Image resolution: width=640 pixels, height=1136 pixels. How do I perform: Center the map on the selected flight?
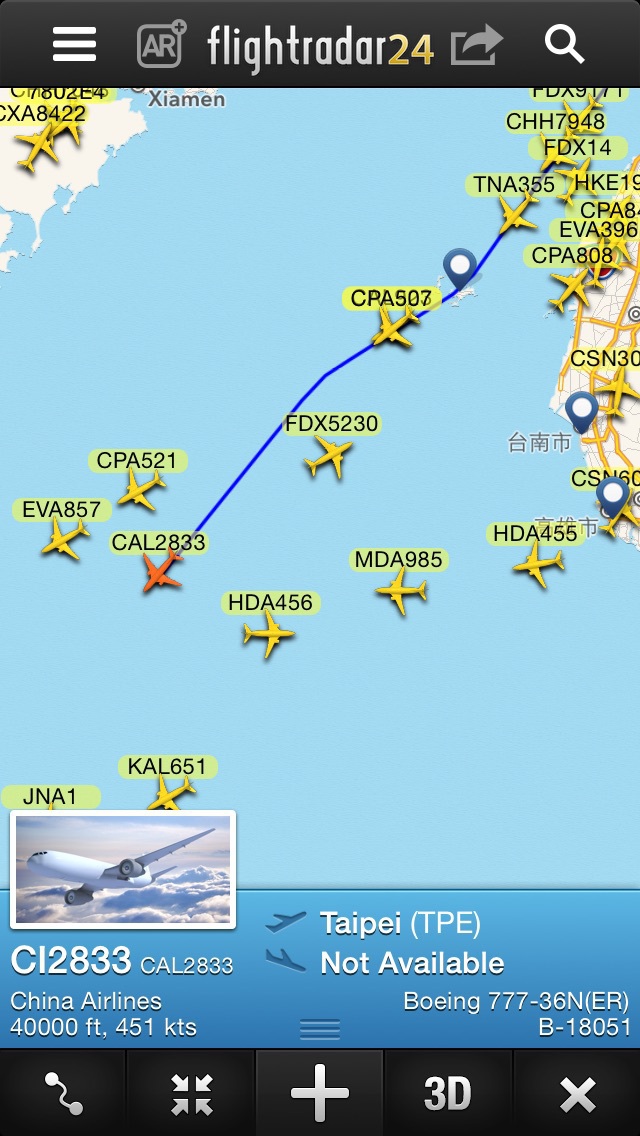coord(191,1094)
